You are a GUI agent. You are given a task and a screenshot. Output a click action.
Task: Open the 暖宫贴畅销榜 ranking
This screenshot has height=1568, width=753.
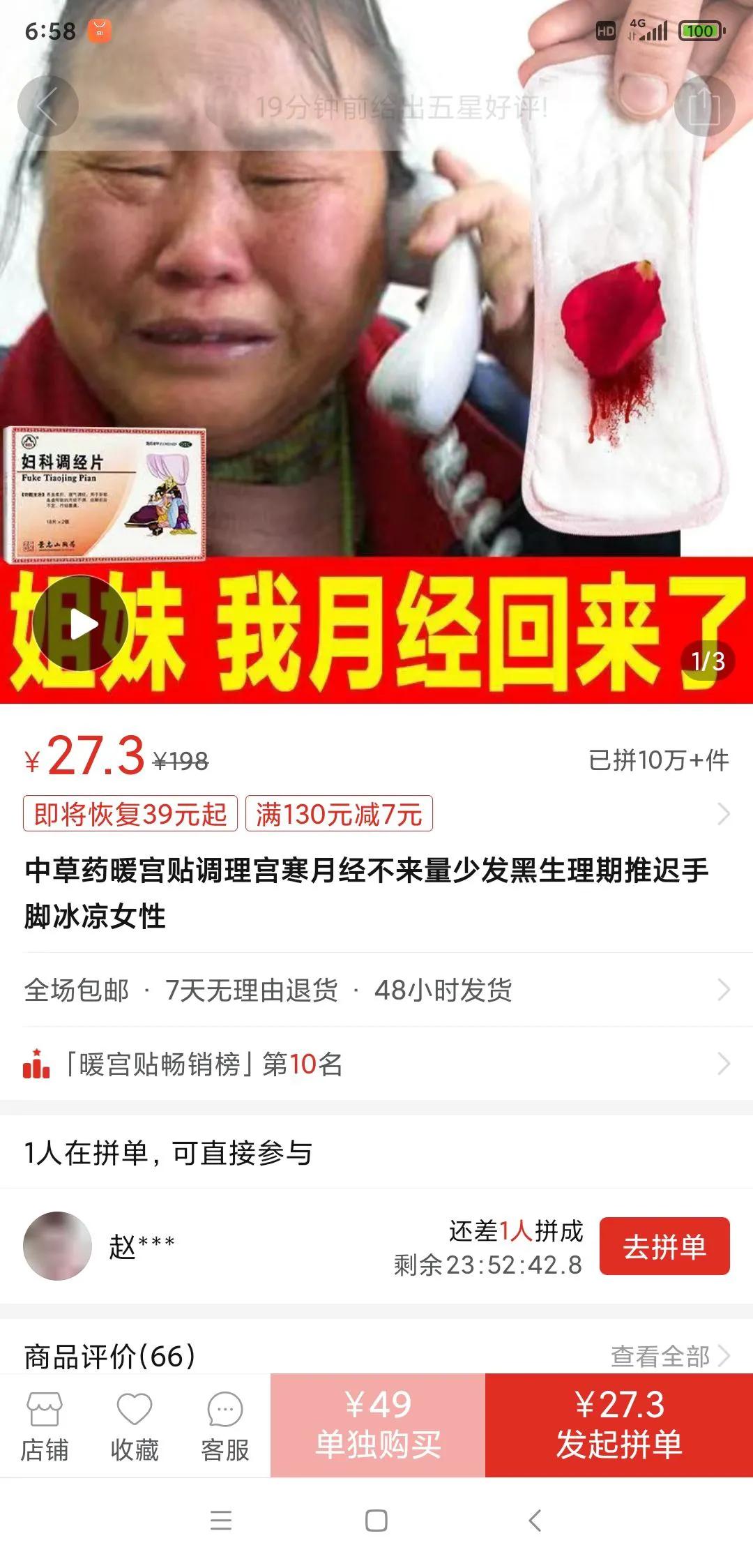pyautogui.click(x=376, y=1064)
